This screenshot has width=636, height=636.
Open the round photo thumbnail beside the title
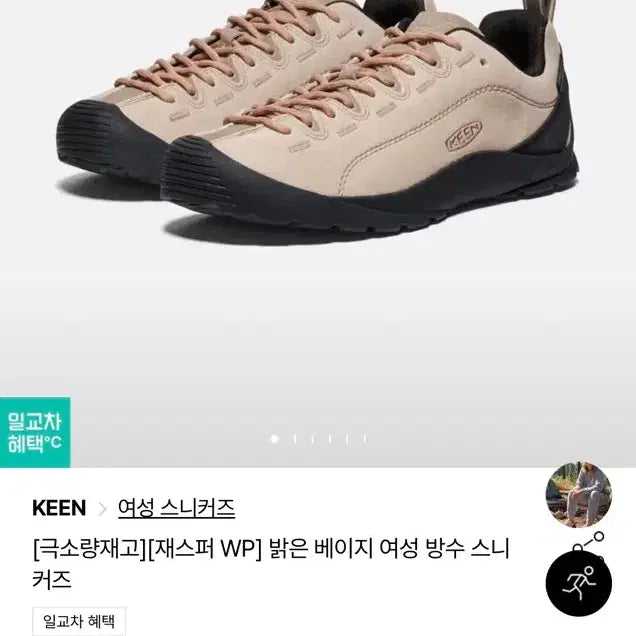coord(578,495)
